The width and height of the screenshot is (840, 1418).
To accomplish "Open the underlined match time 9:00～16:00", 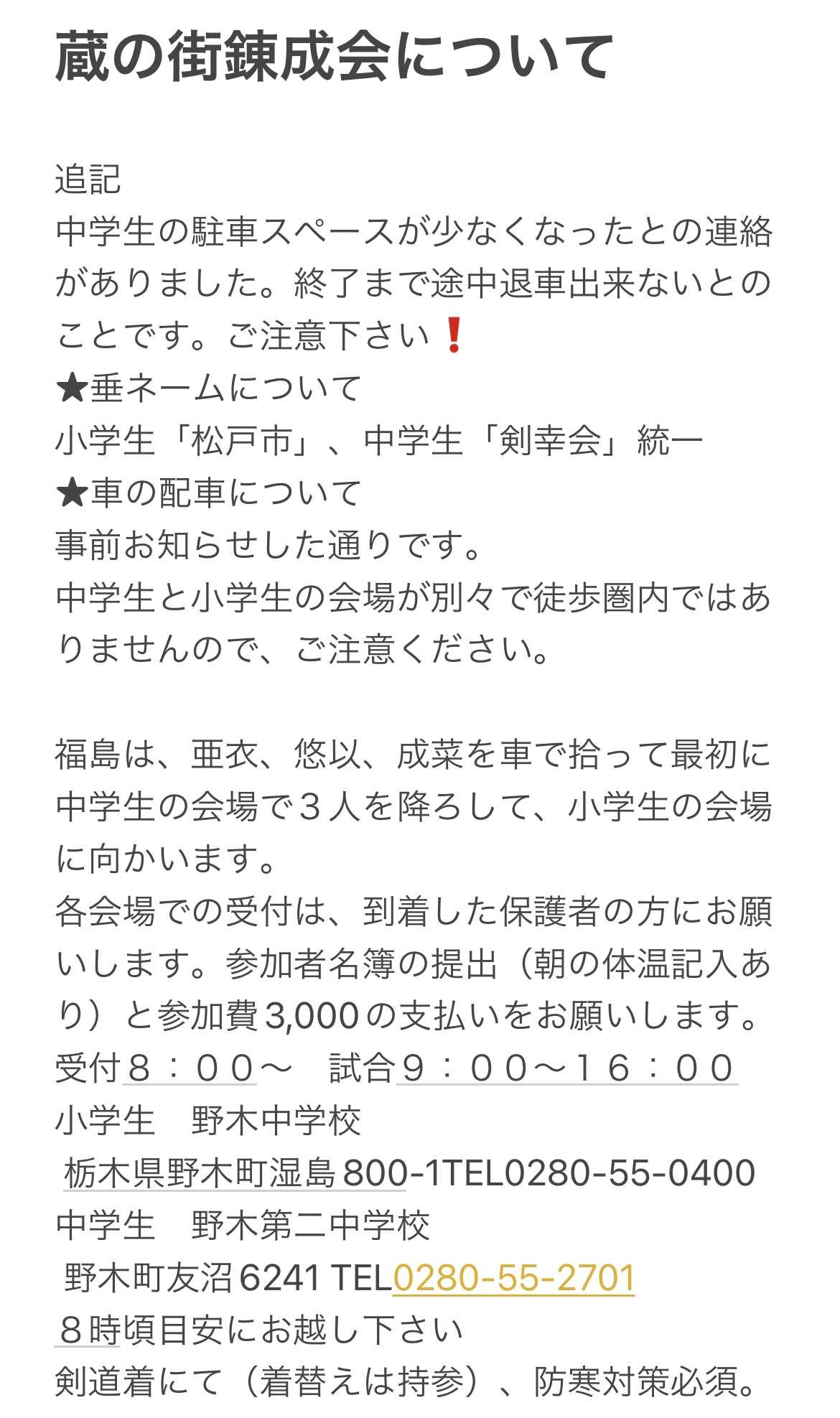I will [566, 1068].
